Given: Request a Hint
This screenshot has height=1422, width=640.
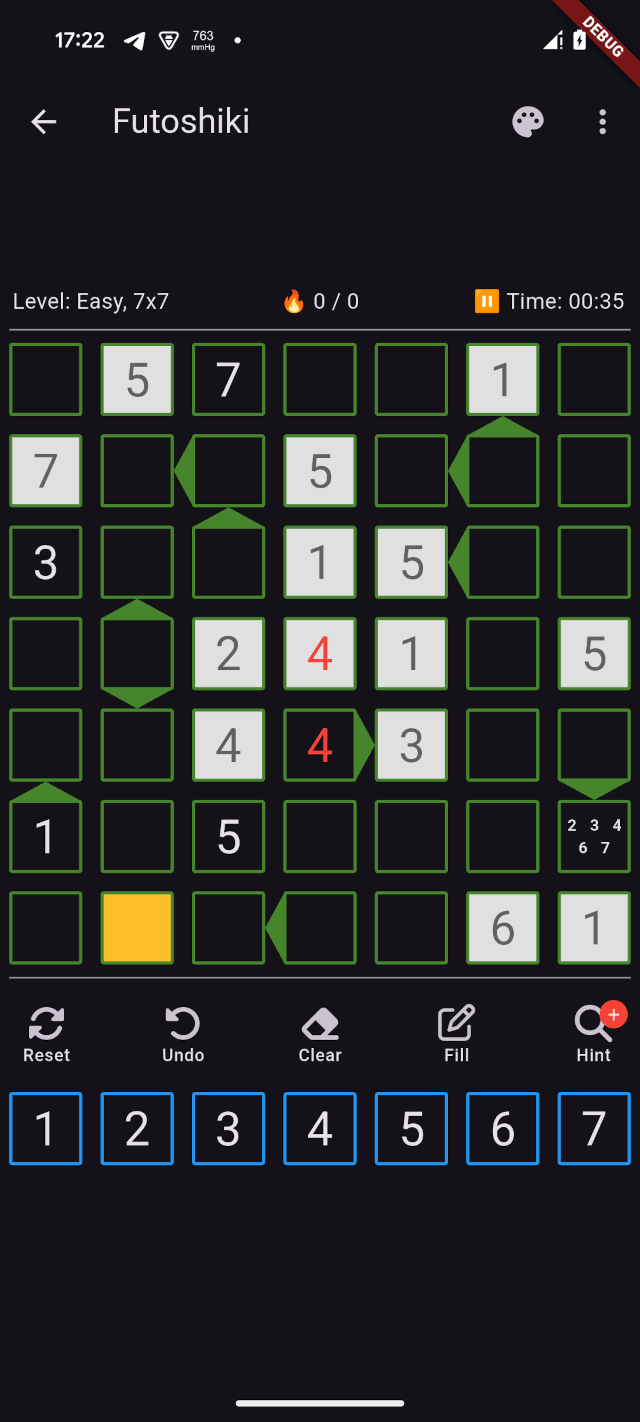Looking at the screenshot, I should tap(594, 1035).
